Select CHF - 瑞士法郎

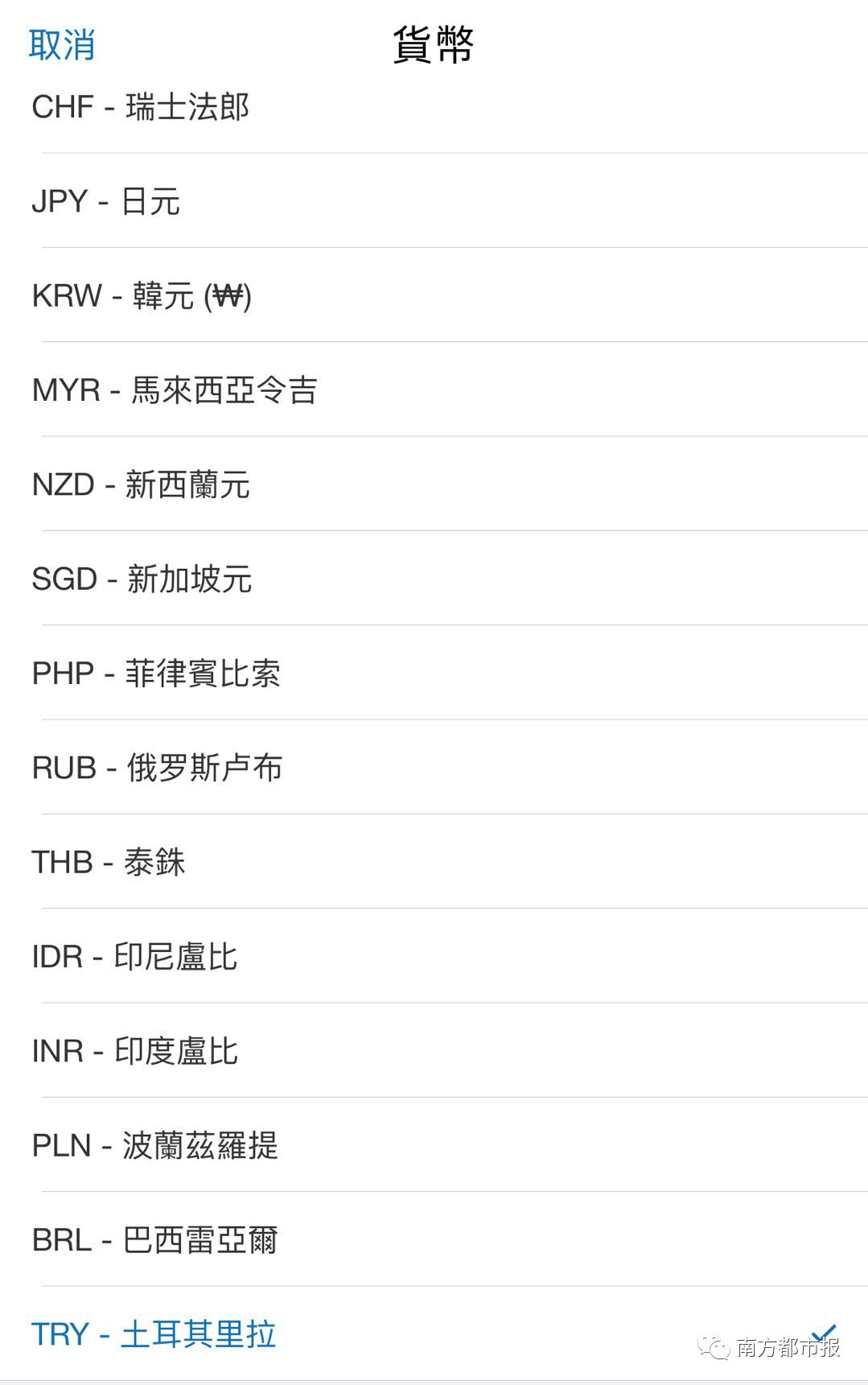tap(141, 107)
